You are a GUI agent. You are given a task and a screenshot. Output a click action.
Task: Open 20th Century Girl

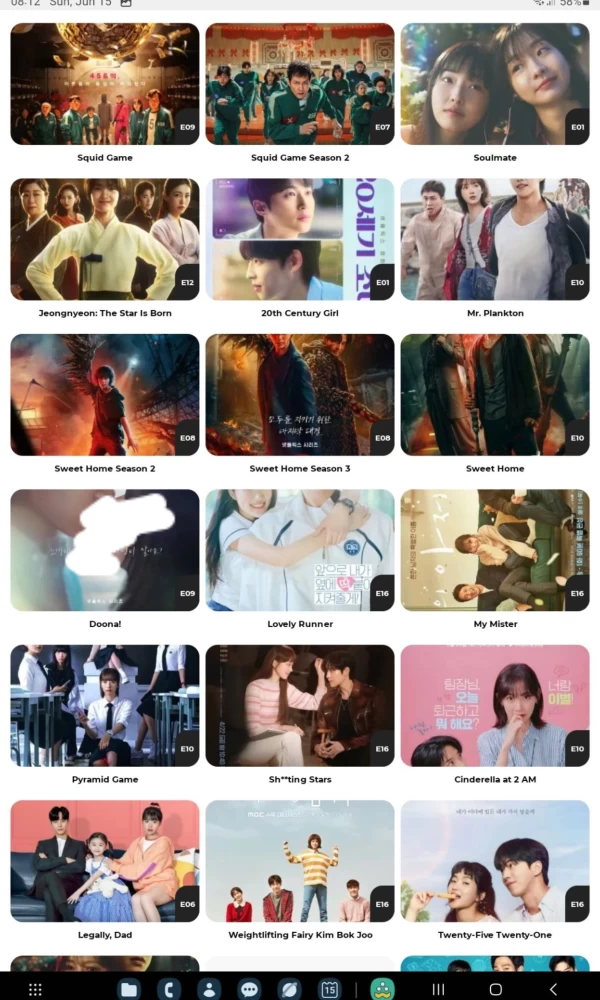click(x=300, y=240)
